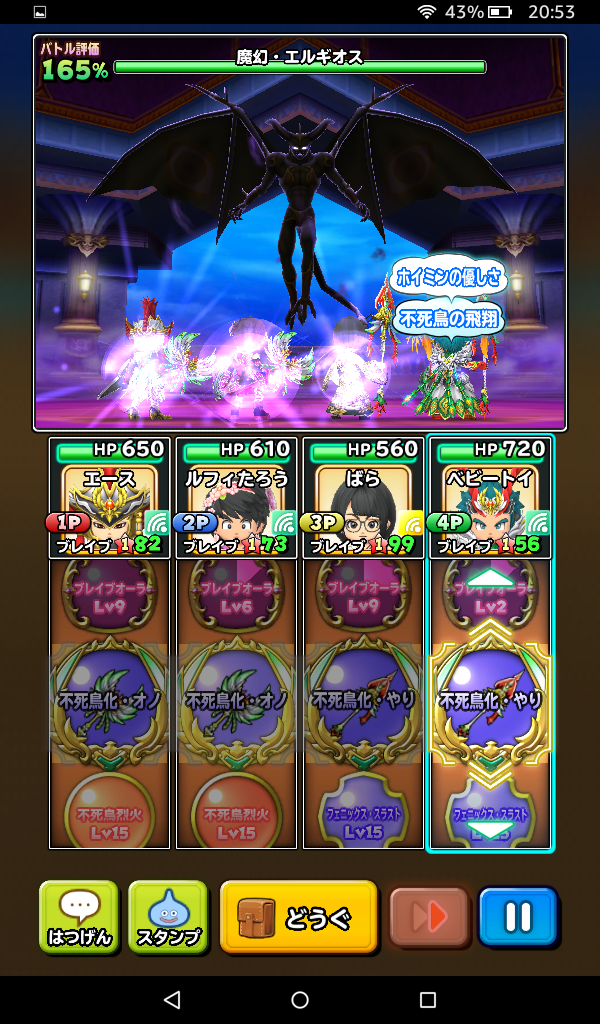The image size is (600, 1024).
Task: Go to the system home screen
Action: 300,999
